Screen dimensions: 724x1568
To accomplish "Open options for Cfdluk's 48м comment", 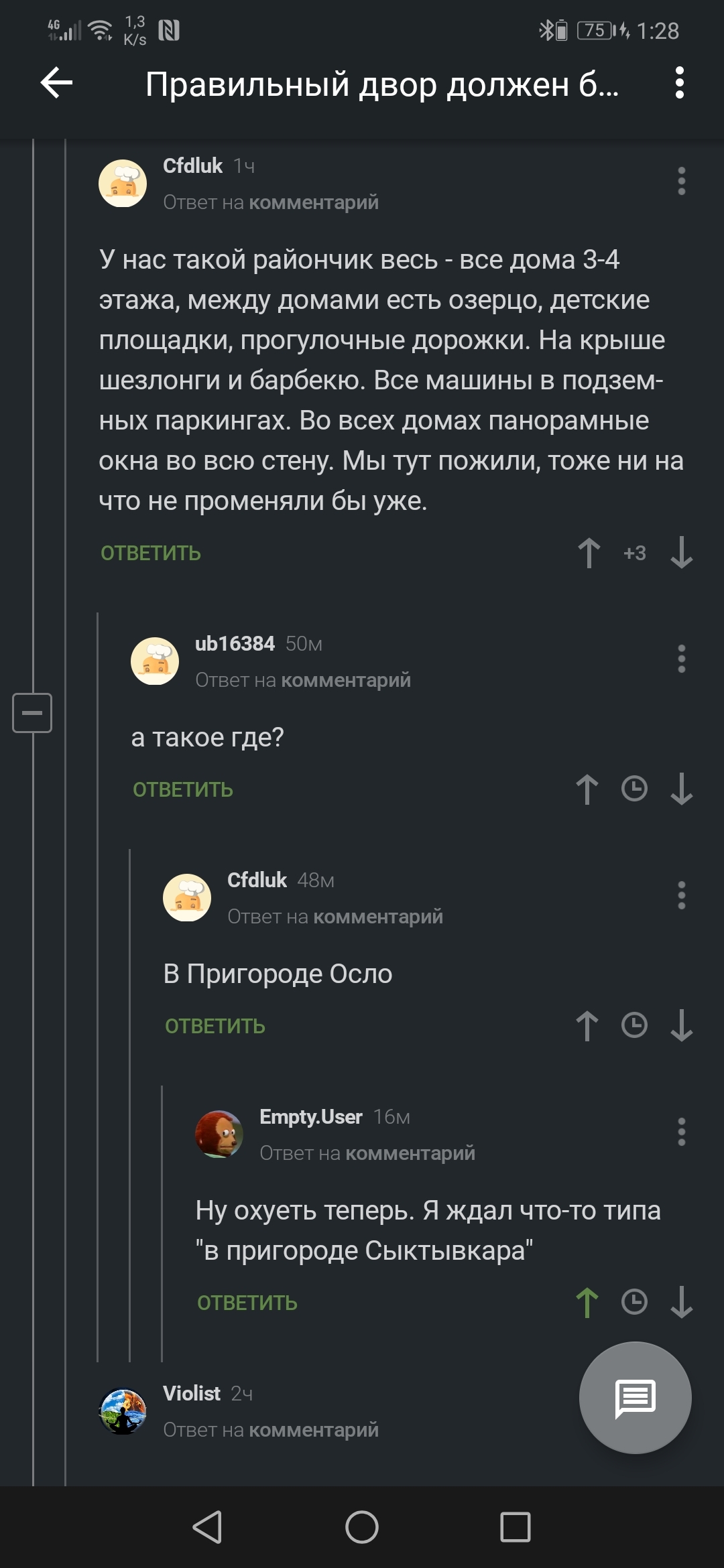I will (x=681, y=896).
